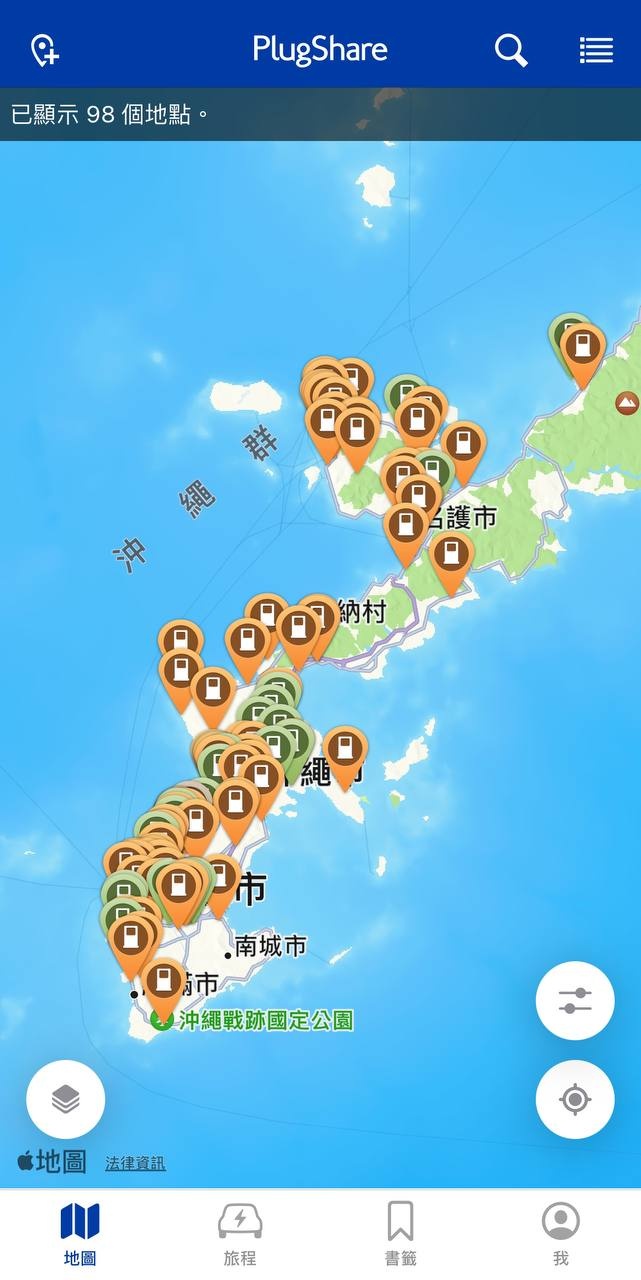Center map on my current location
The image size is (641, 1280).
[x=575, y=1099]
